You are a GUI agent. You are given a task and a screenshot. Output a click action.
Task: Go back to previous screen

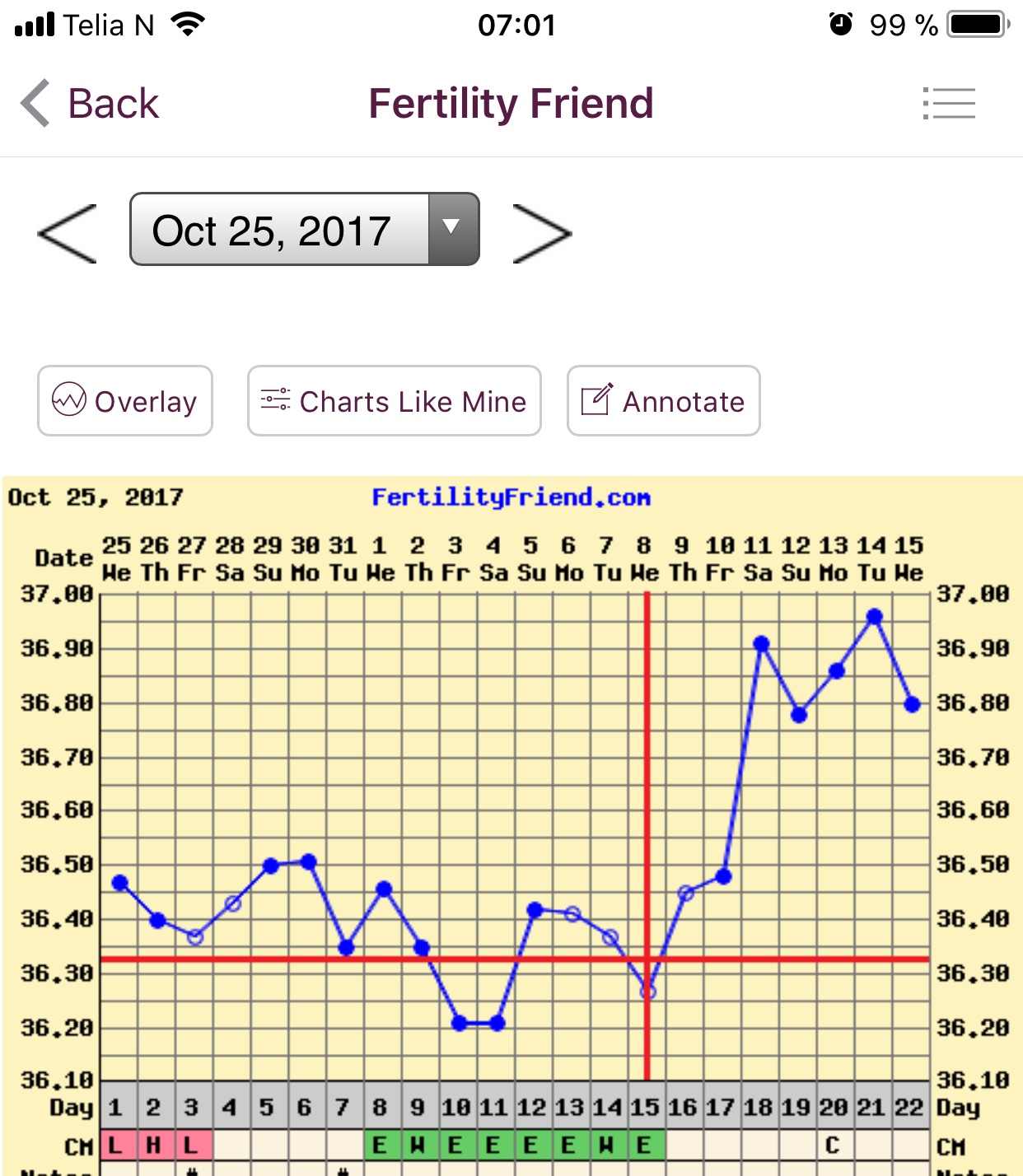[x=89, y=104]
